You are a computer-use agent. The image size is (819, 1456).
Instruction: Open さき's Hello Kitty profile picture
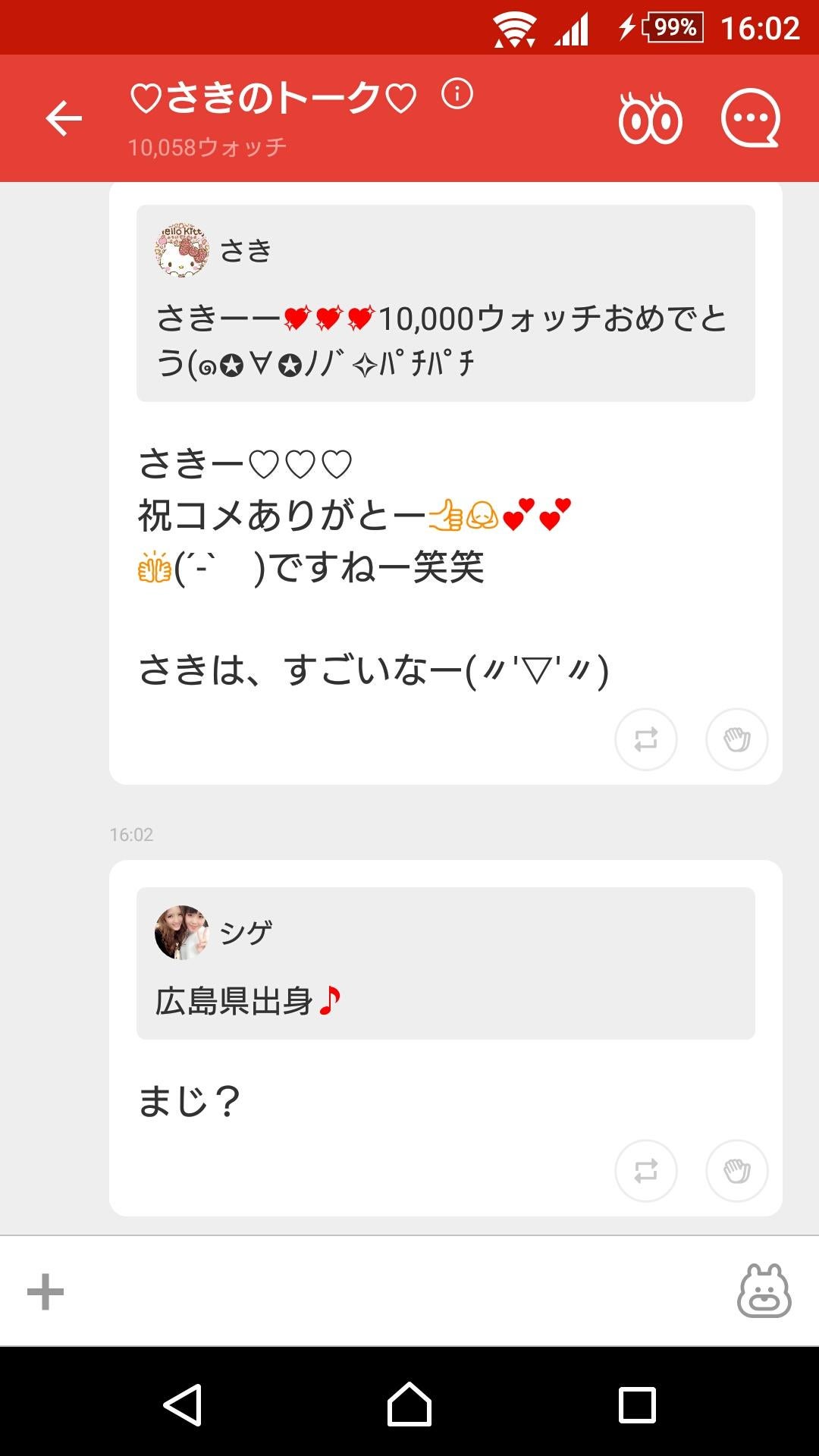(x=182, y=250)
